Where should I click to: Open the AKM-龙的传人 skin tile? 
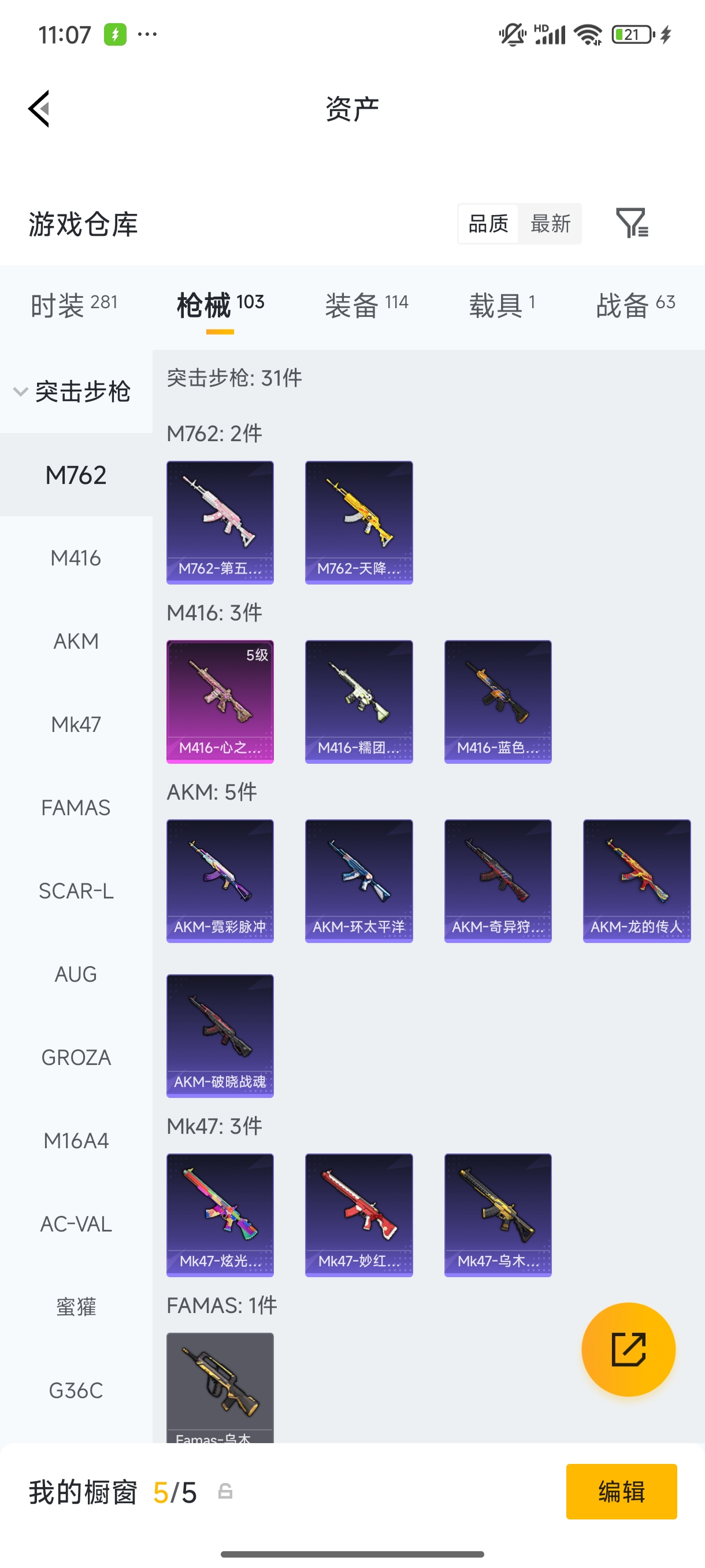[637, 881]
